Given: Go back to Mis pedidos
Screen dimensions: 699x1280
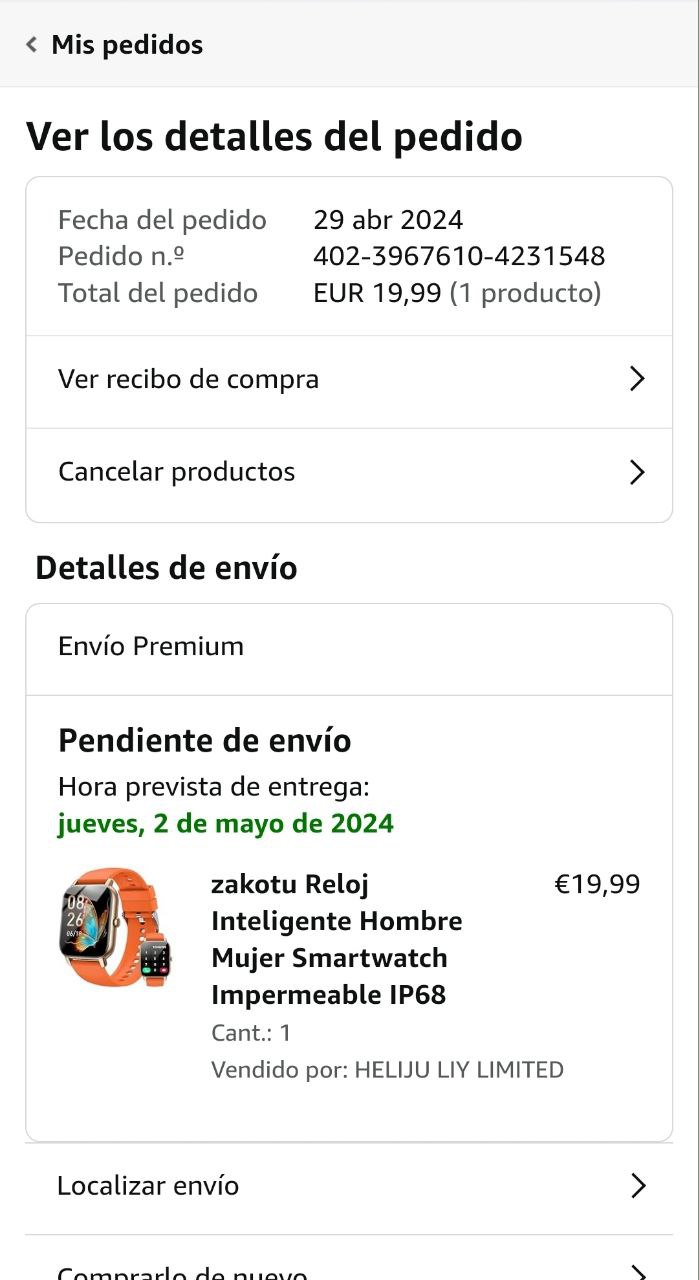Looking at the screenshot, I should (114, 45).
